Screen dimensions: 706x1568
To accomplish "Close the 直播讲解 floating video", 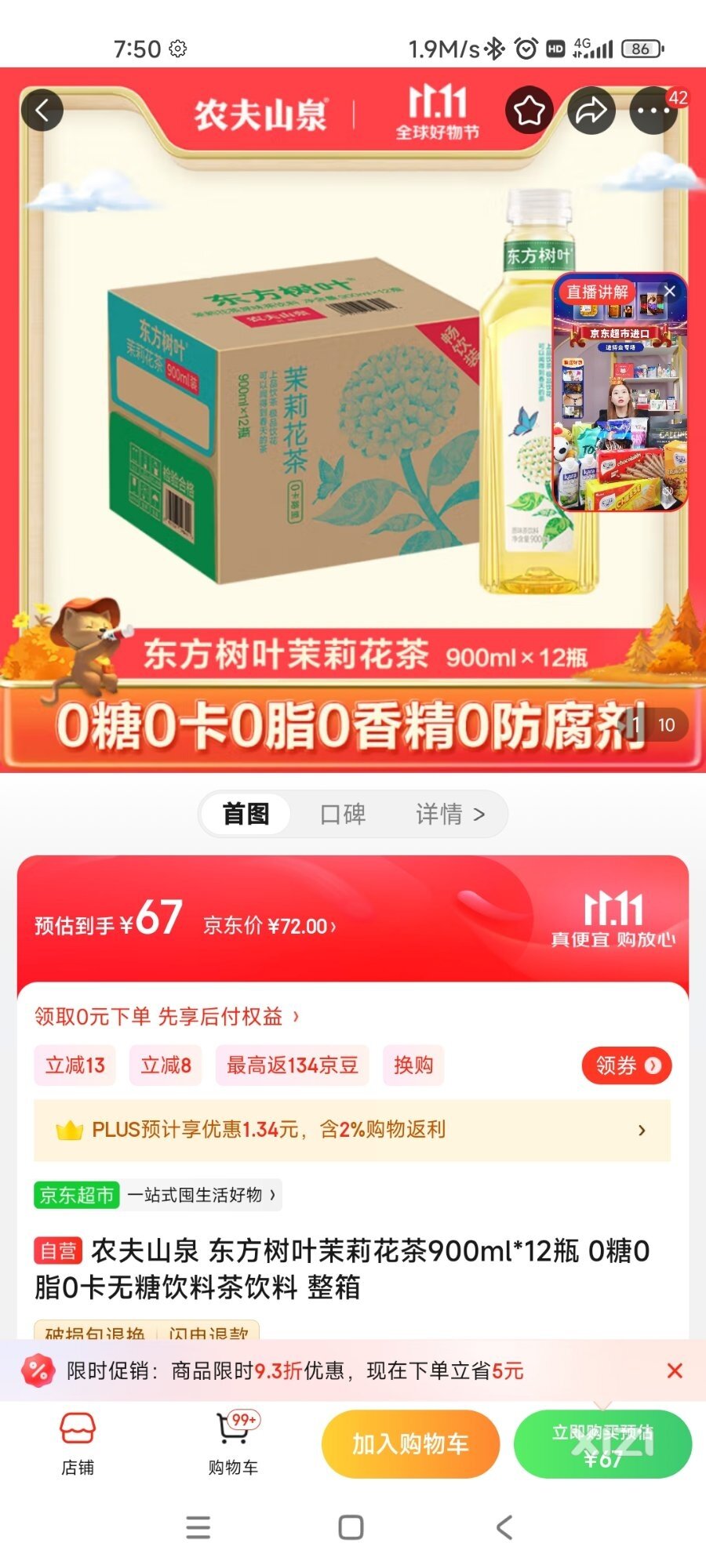I will (670, 291).
